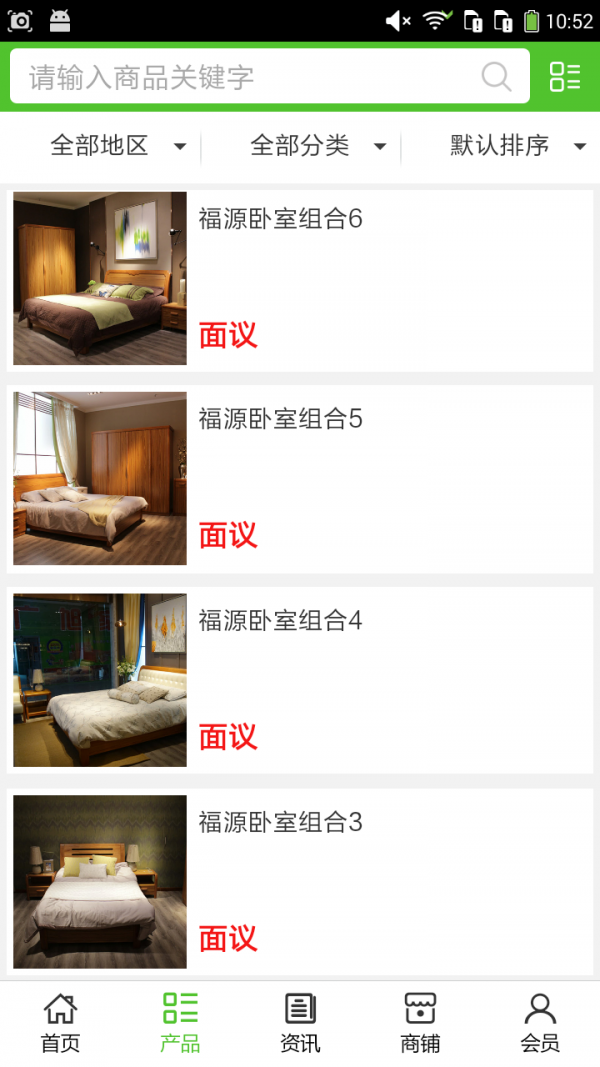This screenshot has height=1067, width=600.
Task: Open the 默认排序 sorting dropdown
Action: 516,146
